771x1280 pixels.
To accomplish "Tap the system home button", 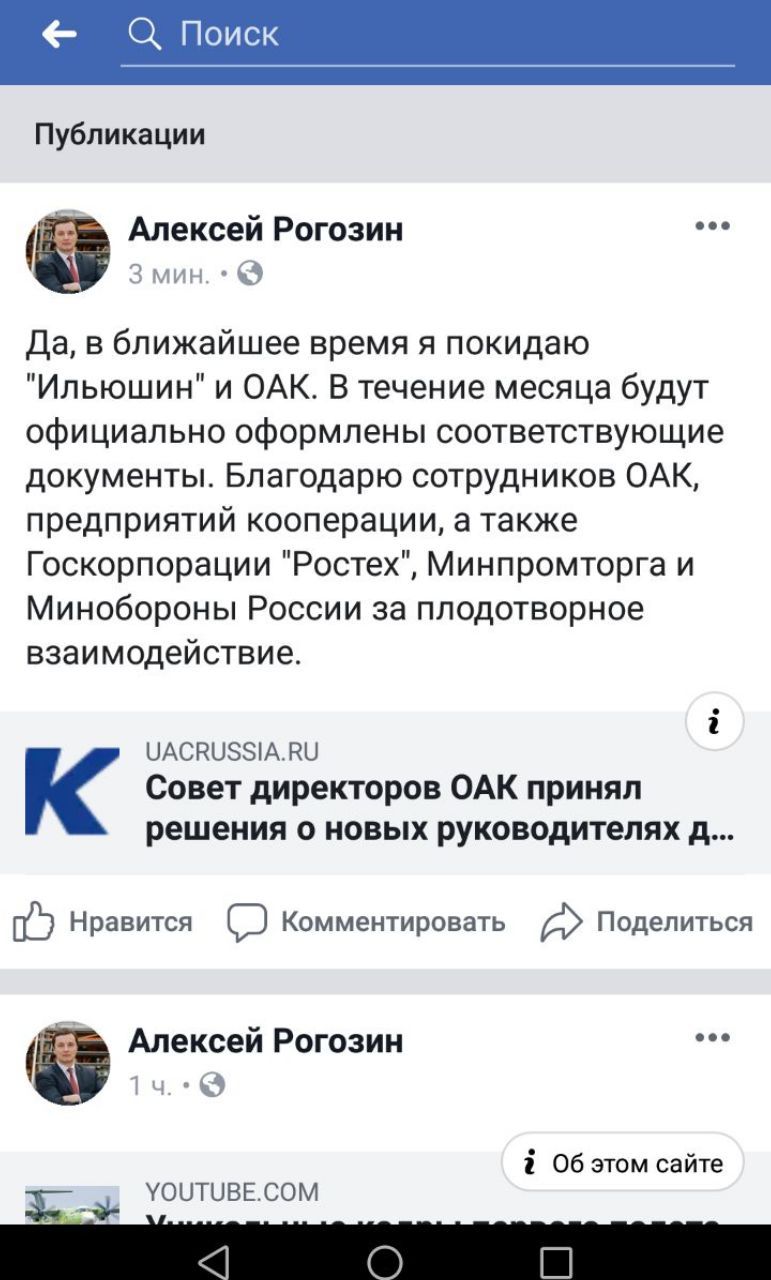I will pyautogui.click(x=385, y=1261).
